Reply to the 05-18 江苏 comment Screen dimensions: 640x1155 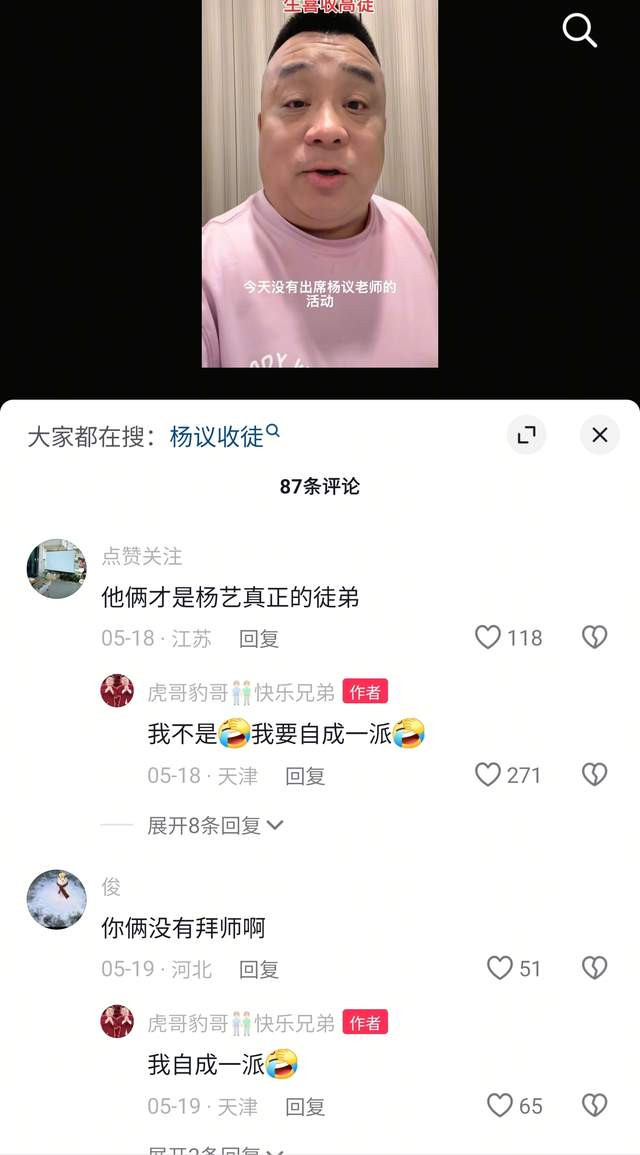(x=259, y=639)
